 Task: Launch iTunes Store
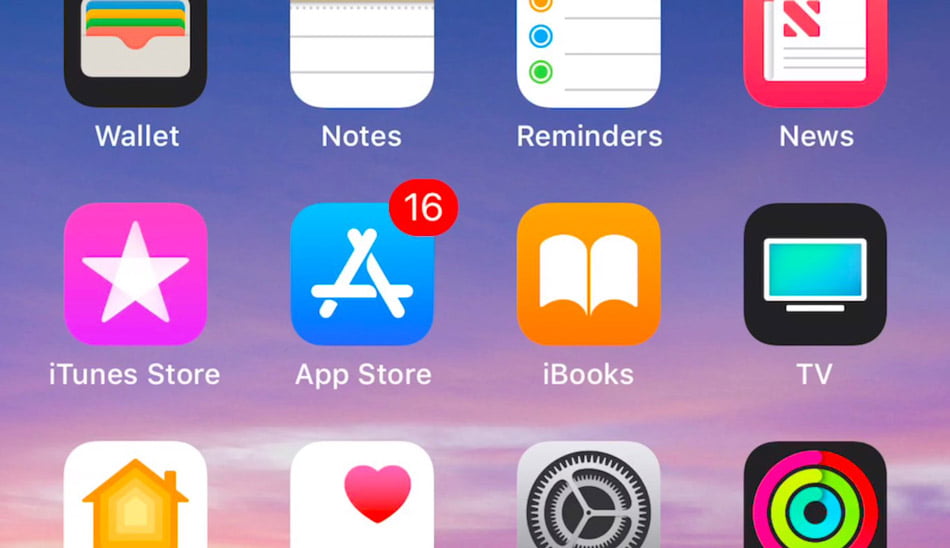click(x=136, y=274)
